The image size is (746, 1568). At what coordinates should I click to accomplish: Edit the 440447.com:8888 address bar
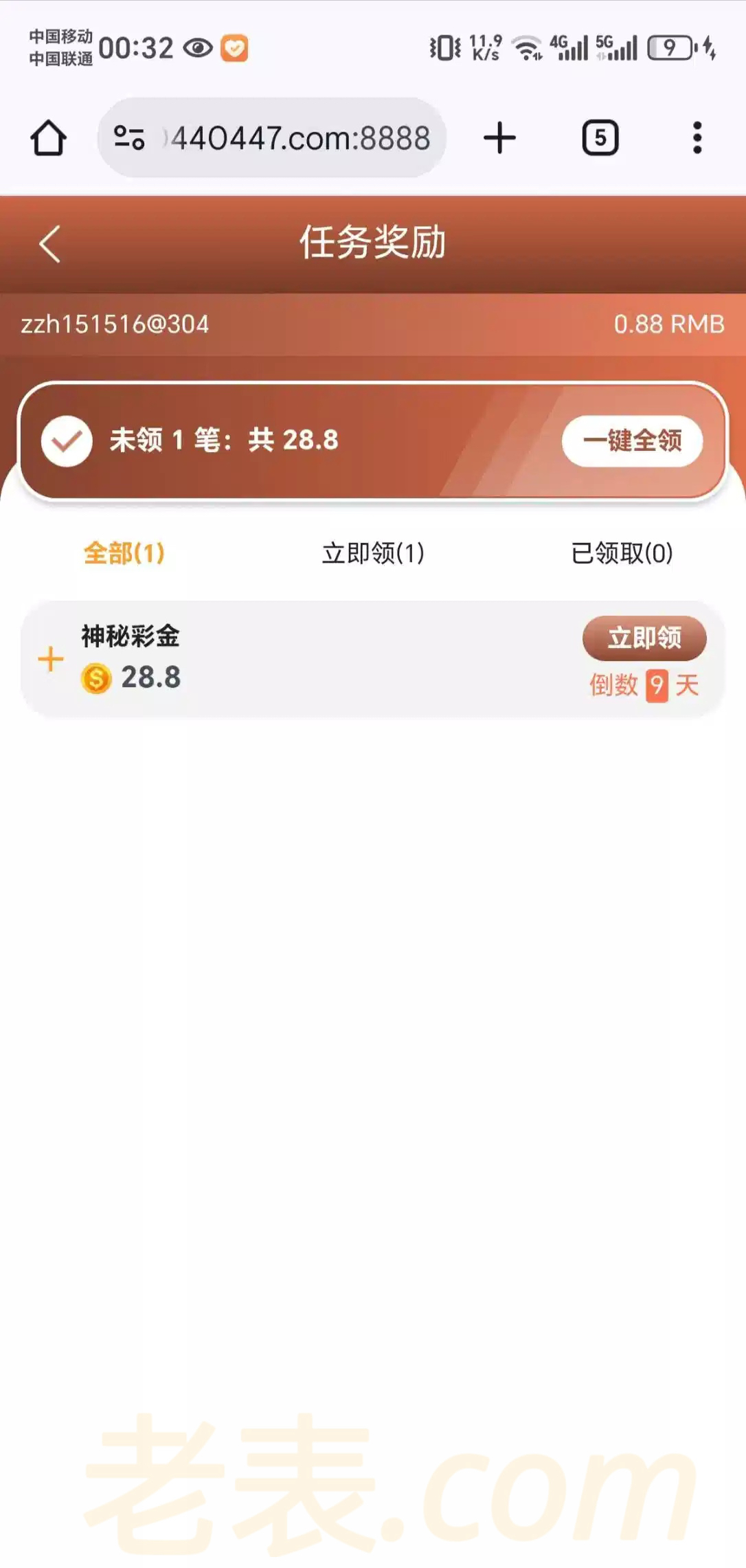click(x=300, y=138)
